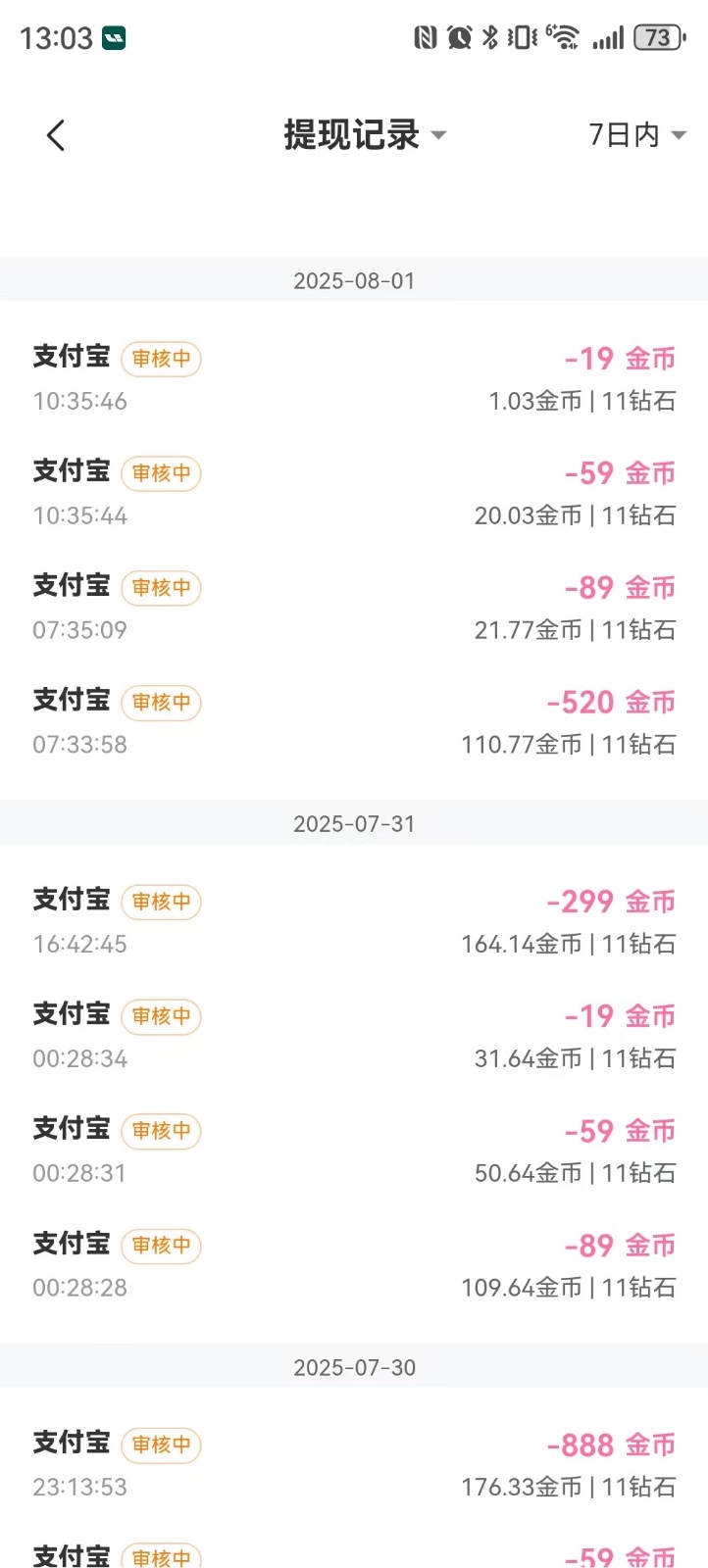Select the 07:33:58 withdrawal of 520 金币
This screenshot has width=708, height=1568.
(x=354, y=722)
